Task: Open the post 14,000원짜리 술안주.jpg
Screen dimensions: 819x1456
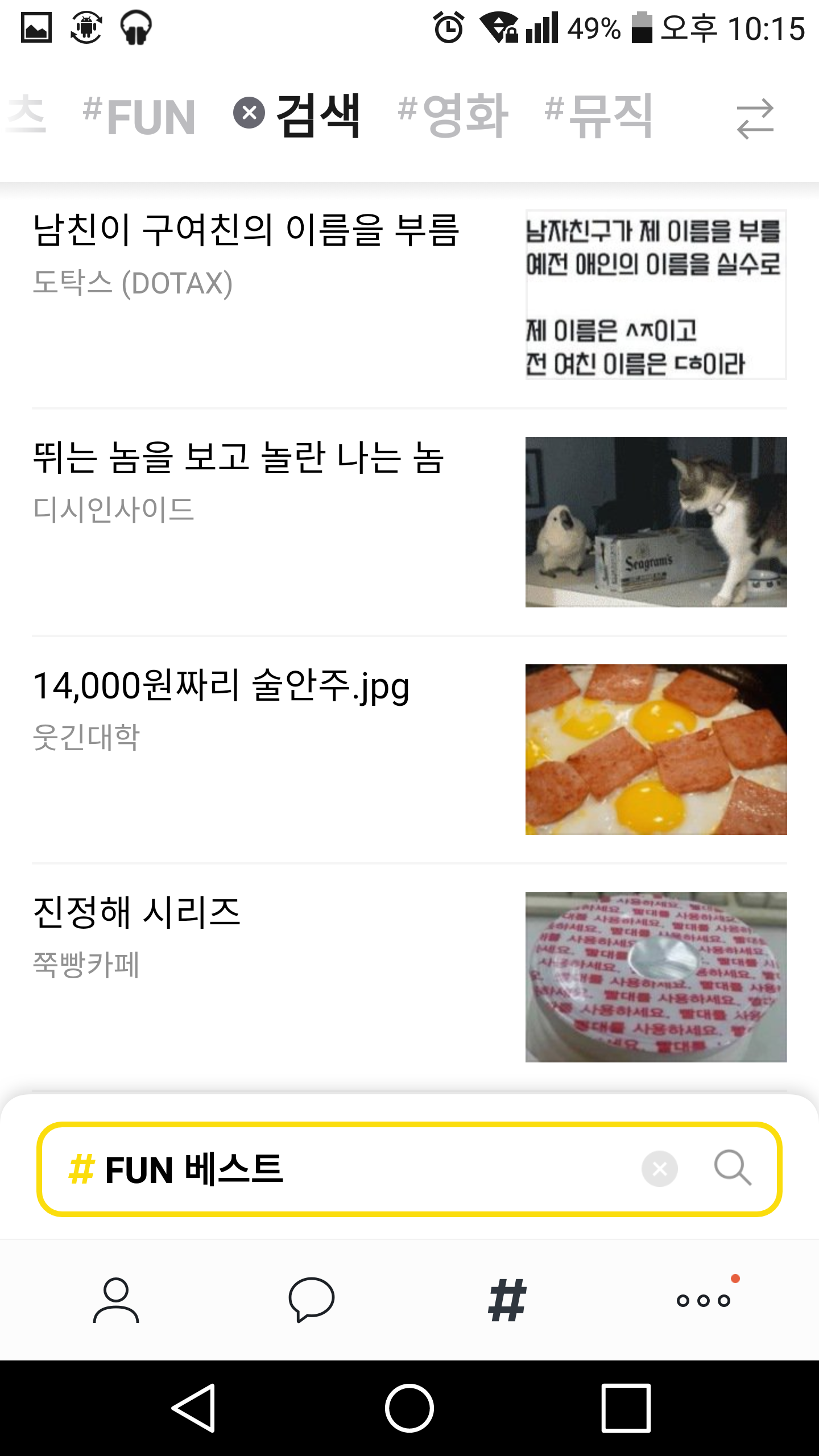Action: 221,686
